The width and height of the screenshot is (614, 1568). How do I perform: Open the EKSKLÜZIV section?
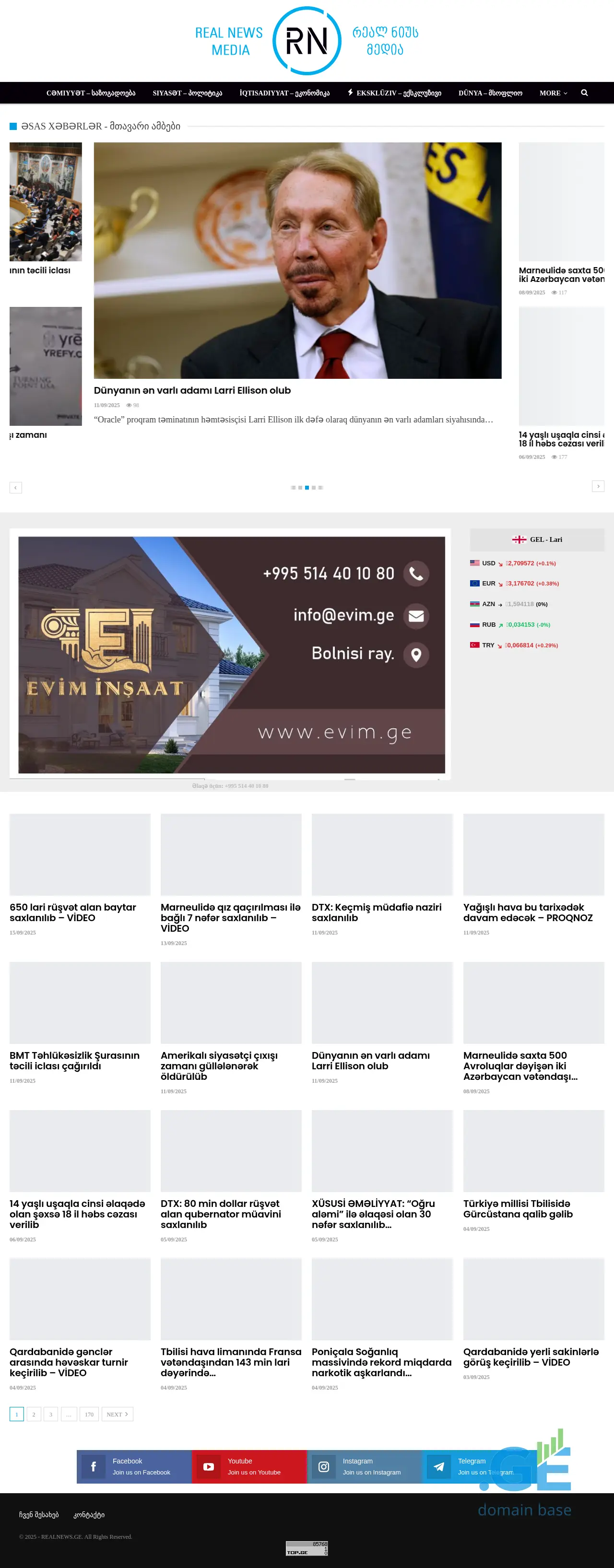394,93
